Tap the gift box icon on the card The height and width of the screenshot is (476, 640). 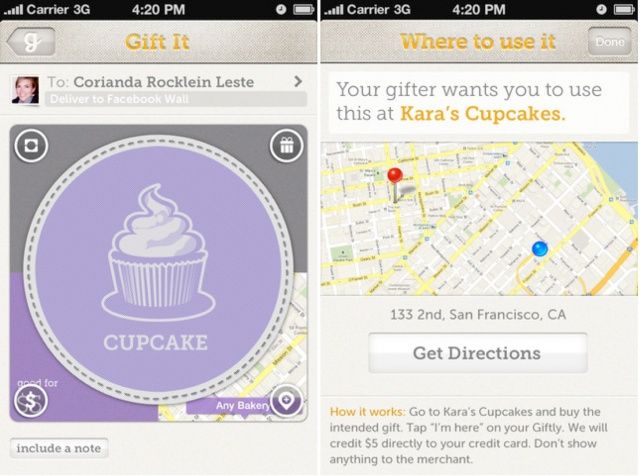[x=287, y=146]
